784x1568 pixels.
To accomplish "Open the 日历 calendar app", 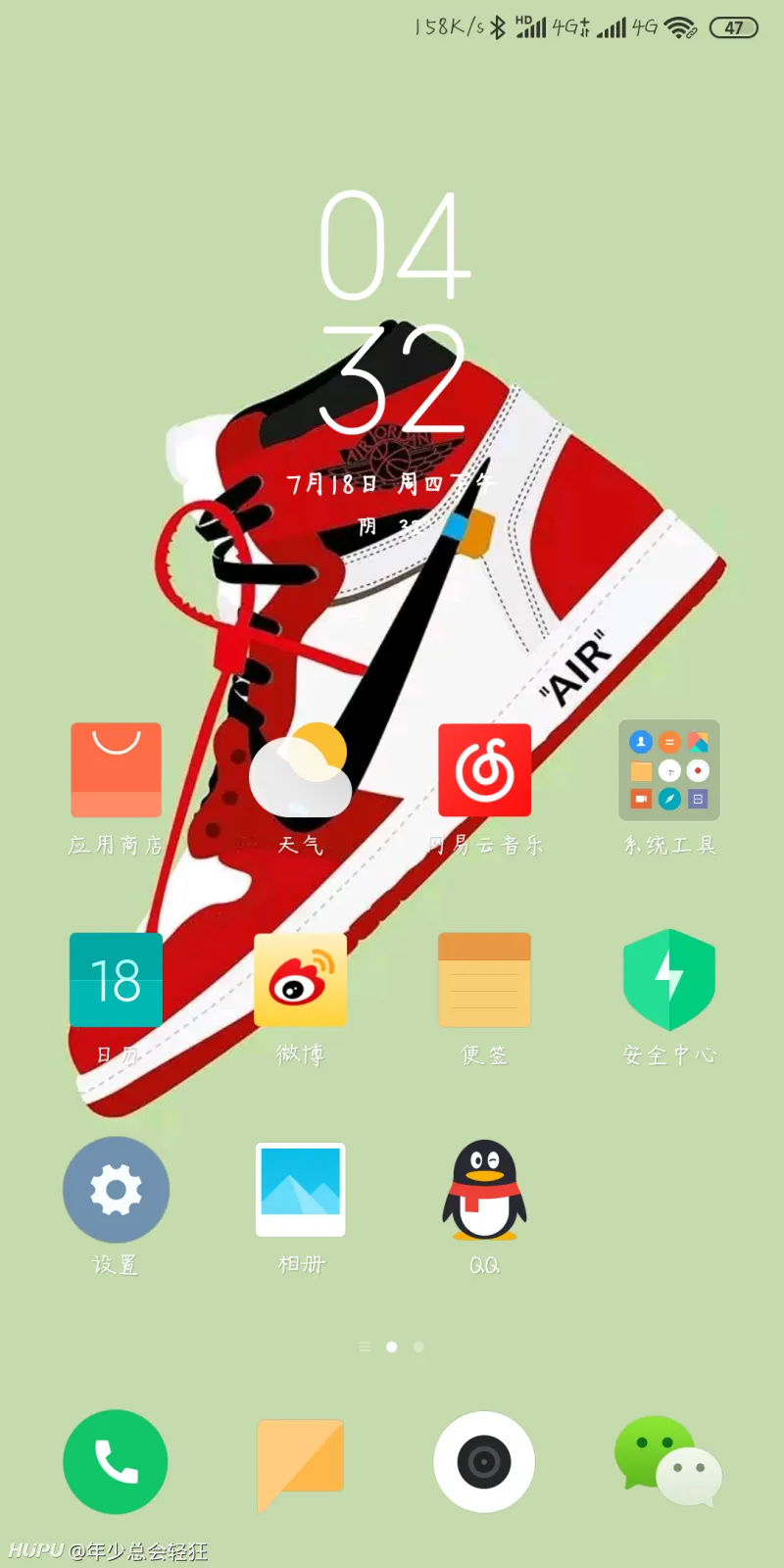I will 116,980.
